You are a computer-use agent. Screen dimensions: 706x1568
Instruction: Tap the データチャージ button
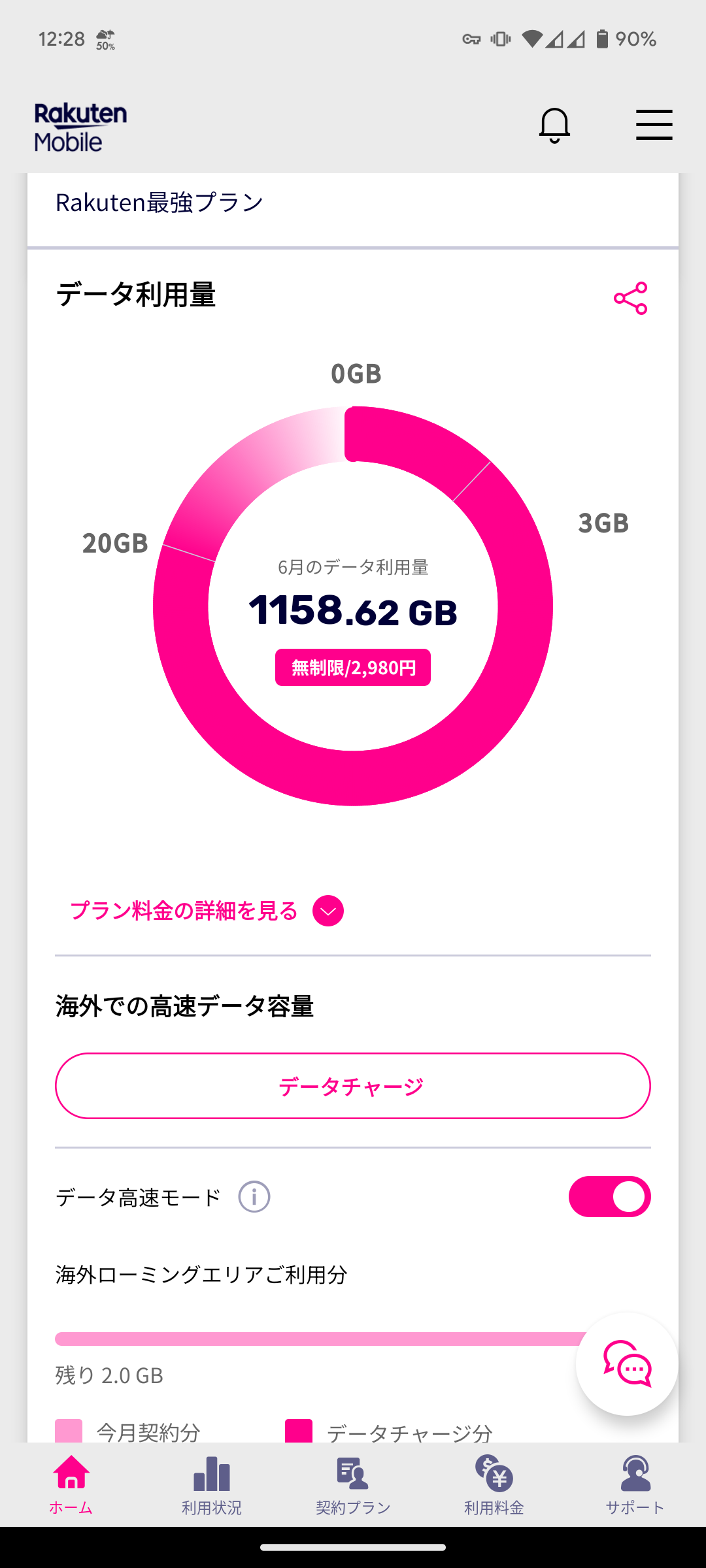click(x=353, y=1086)
